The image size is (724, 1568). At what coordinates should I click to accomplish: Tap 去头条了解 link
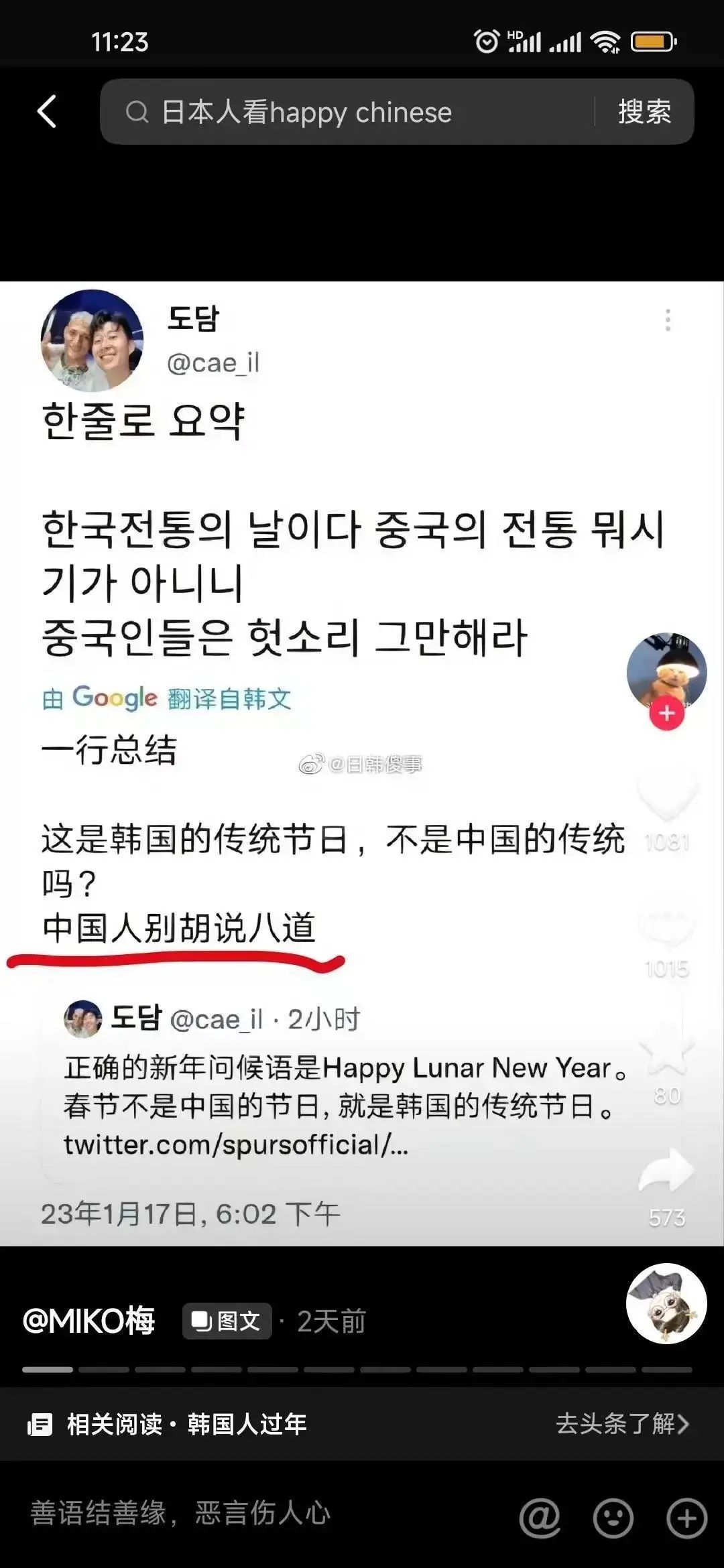click(622, 1423)
